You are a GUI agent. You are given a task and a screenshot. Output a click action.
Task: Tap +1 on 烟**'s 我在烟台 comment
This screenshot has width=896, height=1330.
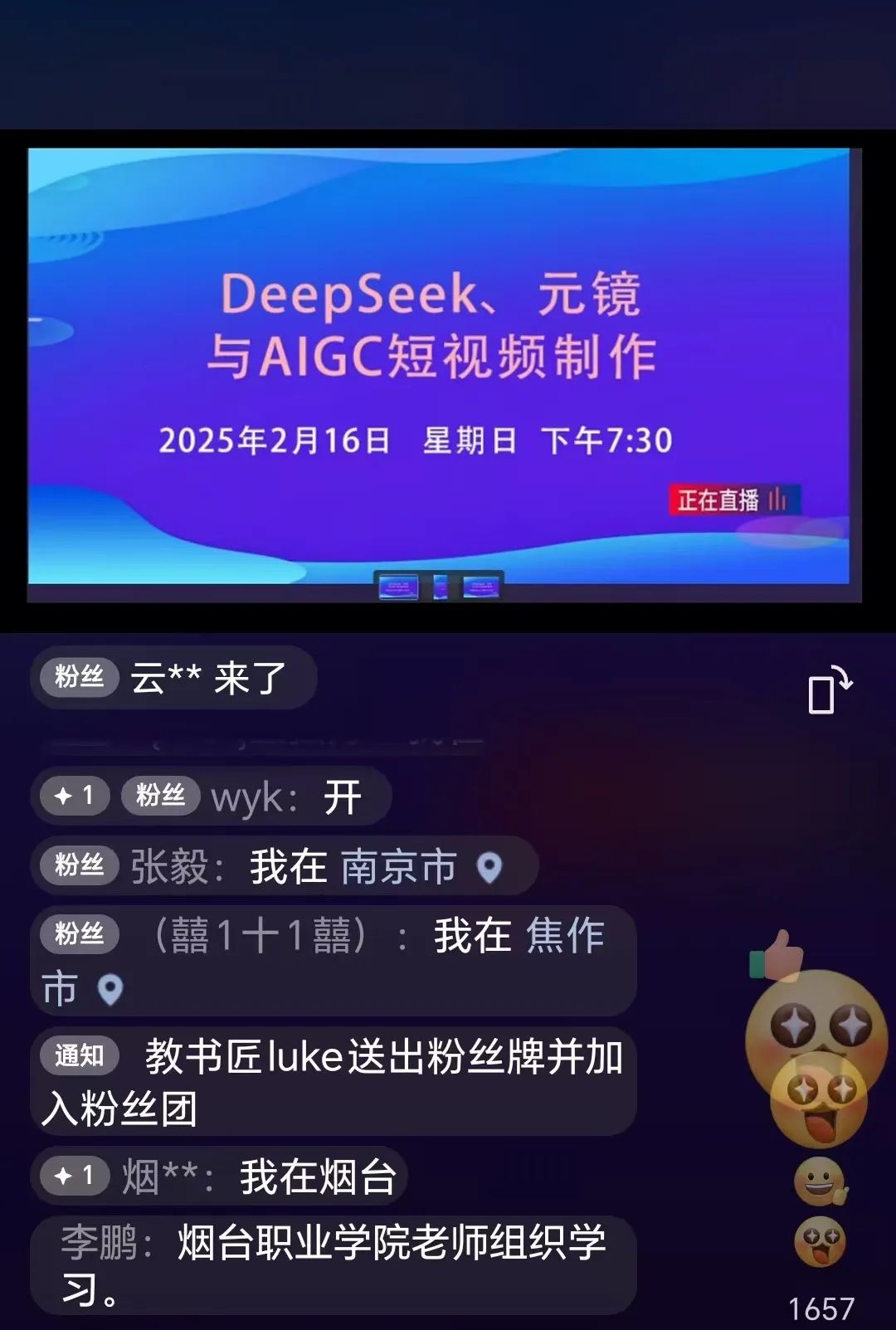[75, 1176]
